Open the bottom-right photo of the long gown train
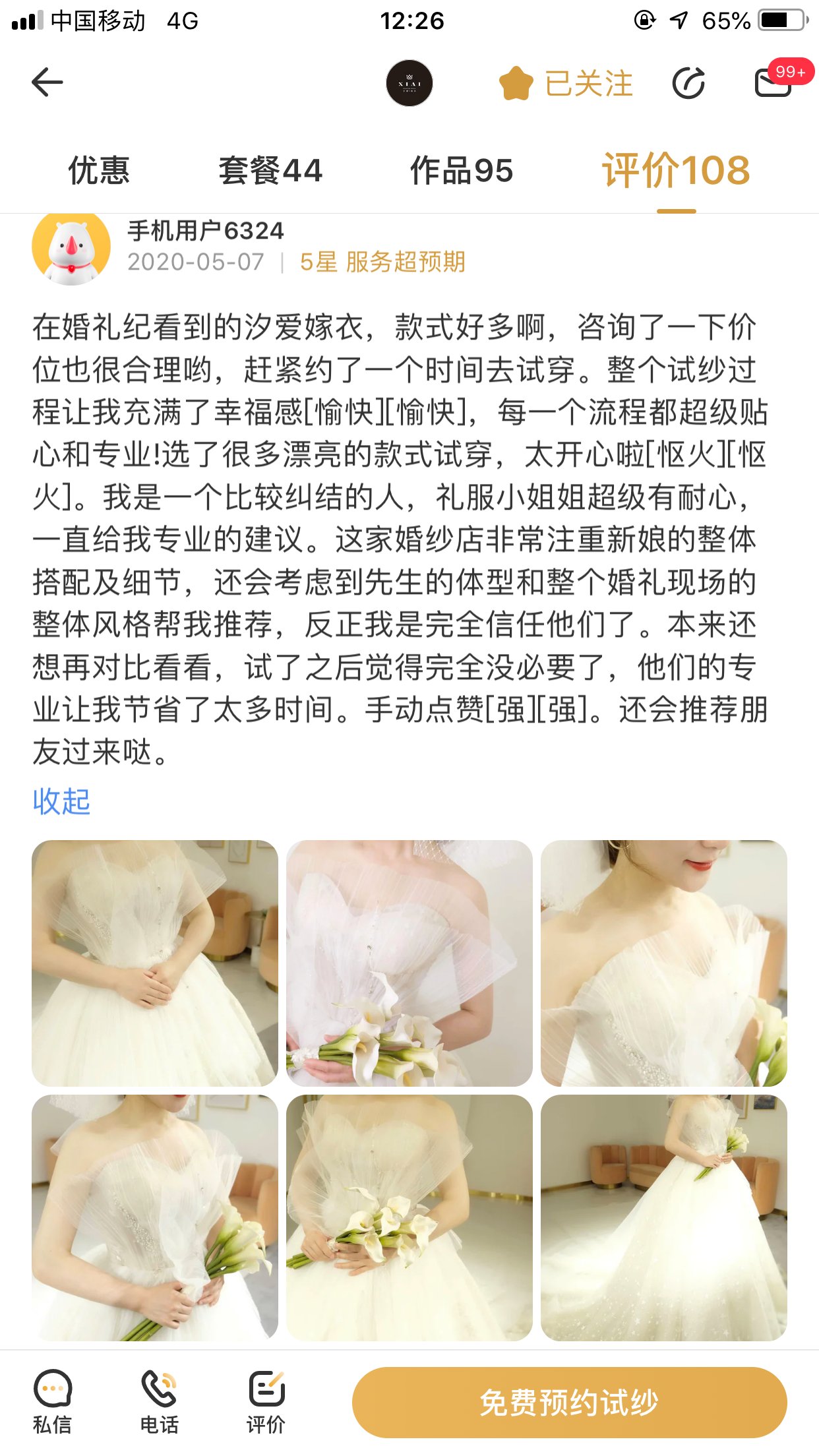Screen dimensions: 819x1456 [x=664, y=1217]
